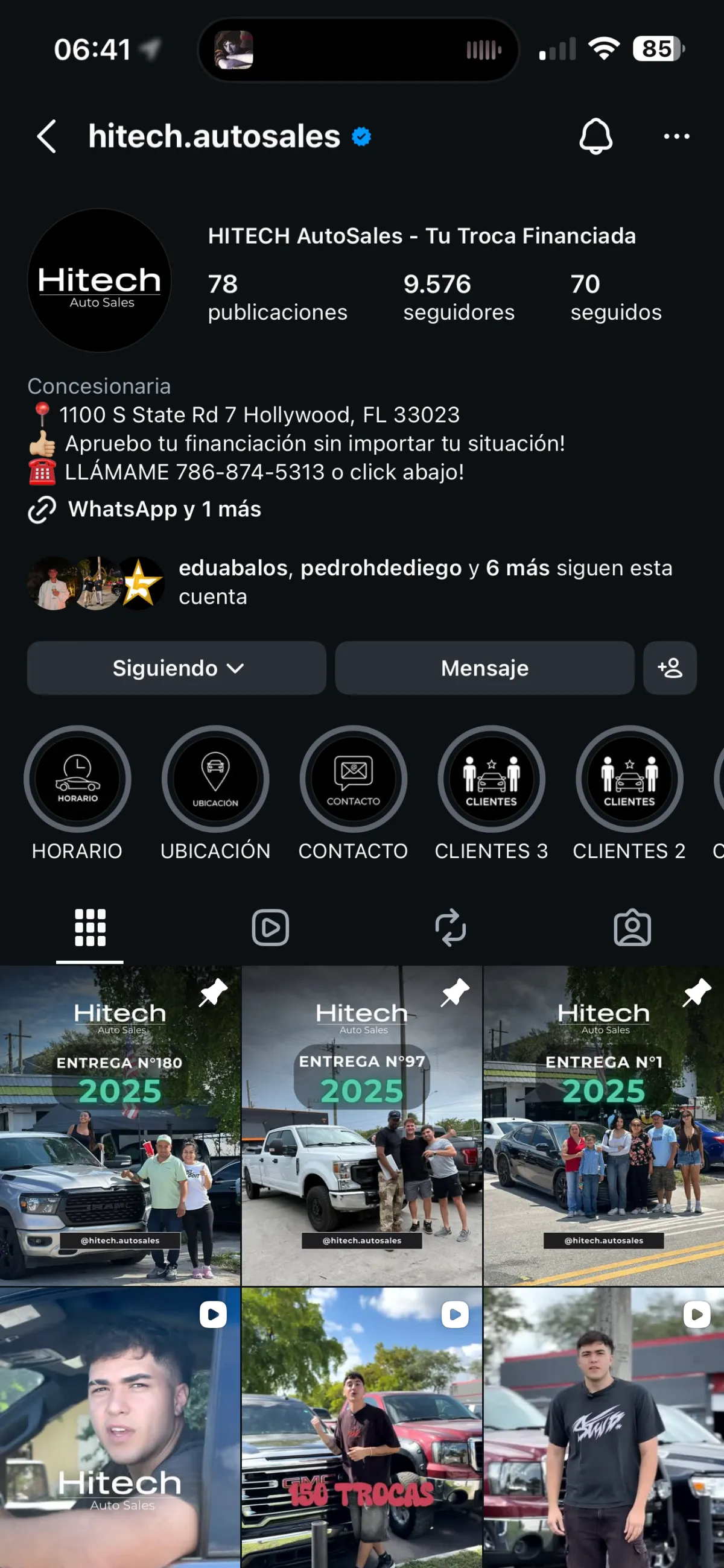The height and width of the screenshot is (1568, 724).
Task: View the CLIENTES 3 highlight
Action: [x=491, y=779]
